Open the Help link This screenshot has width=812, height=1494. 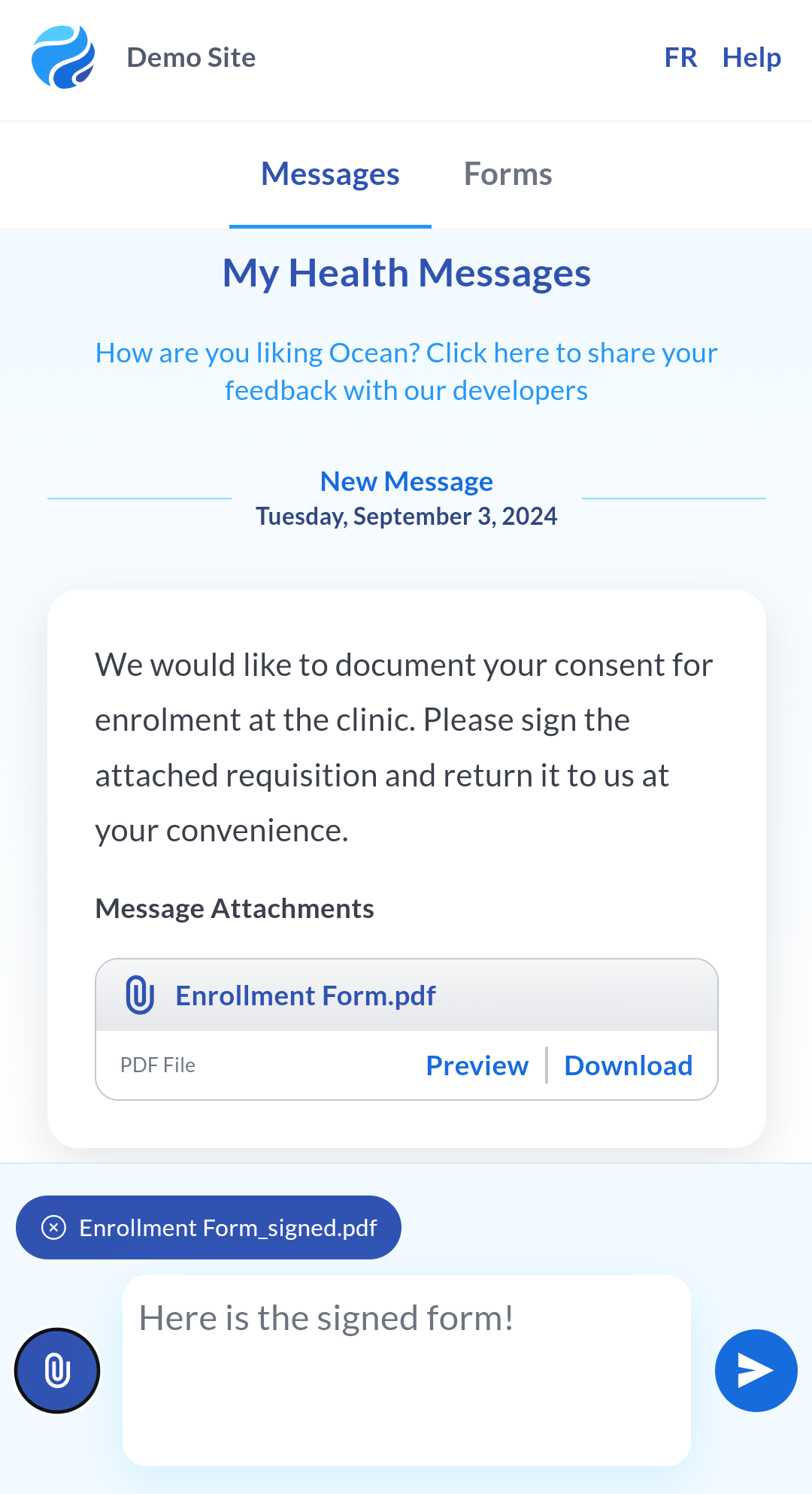[751, 58]
